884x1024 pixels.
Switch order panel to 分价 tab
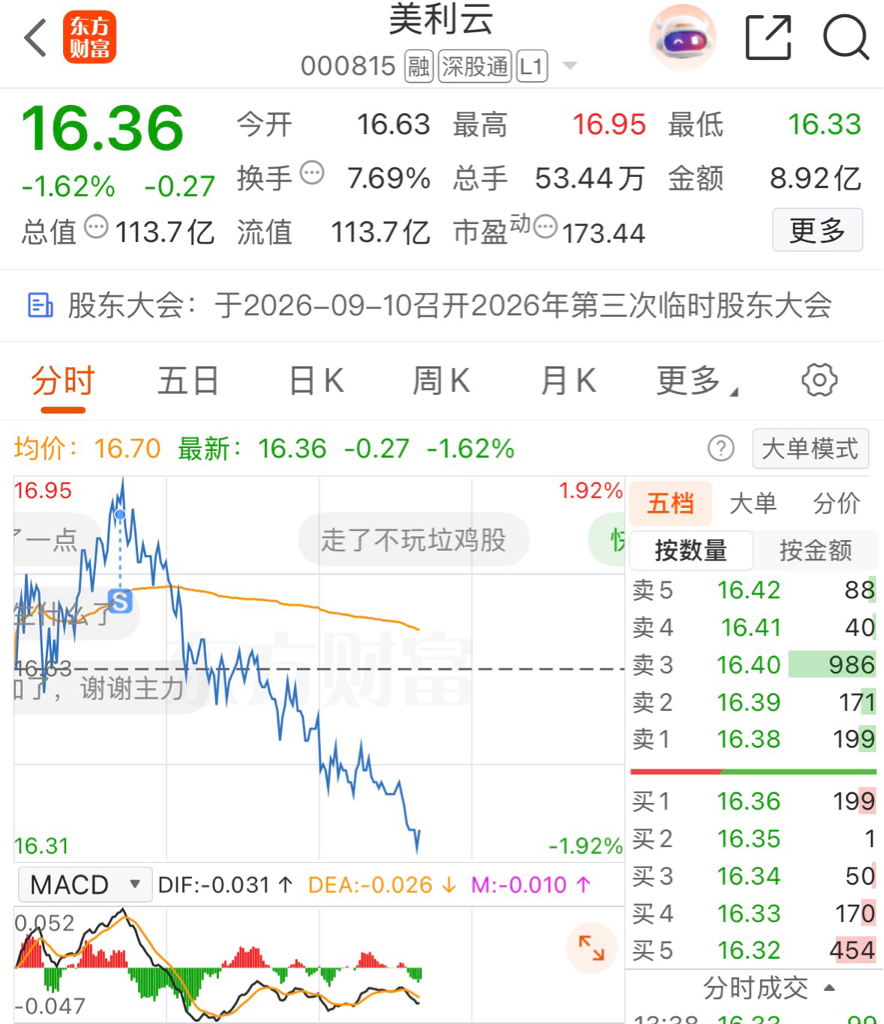[836, 504]
